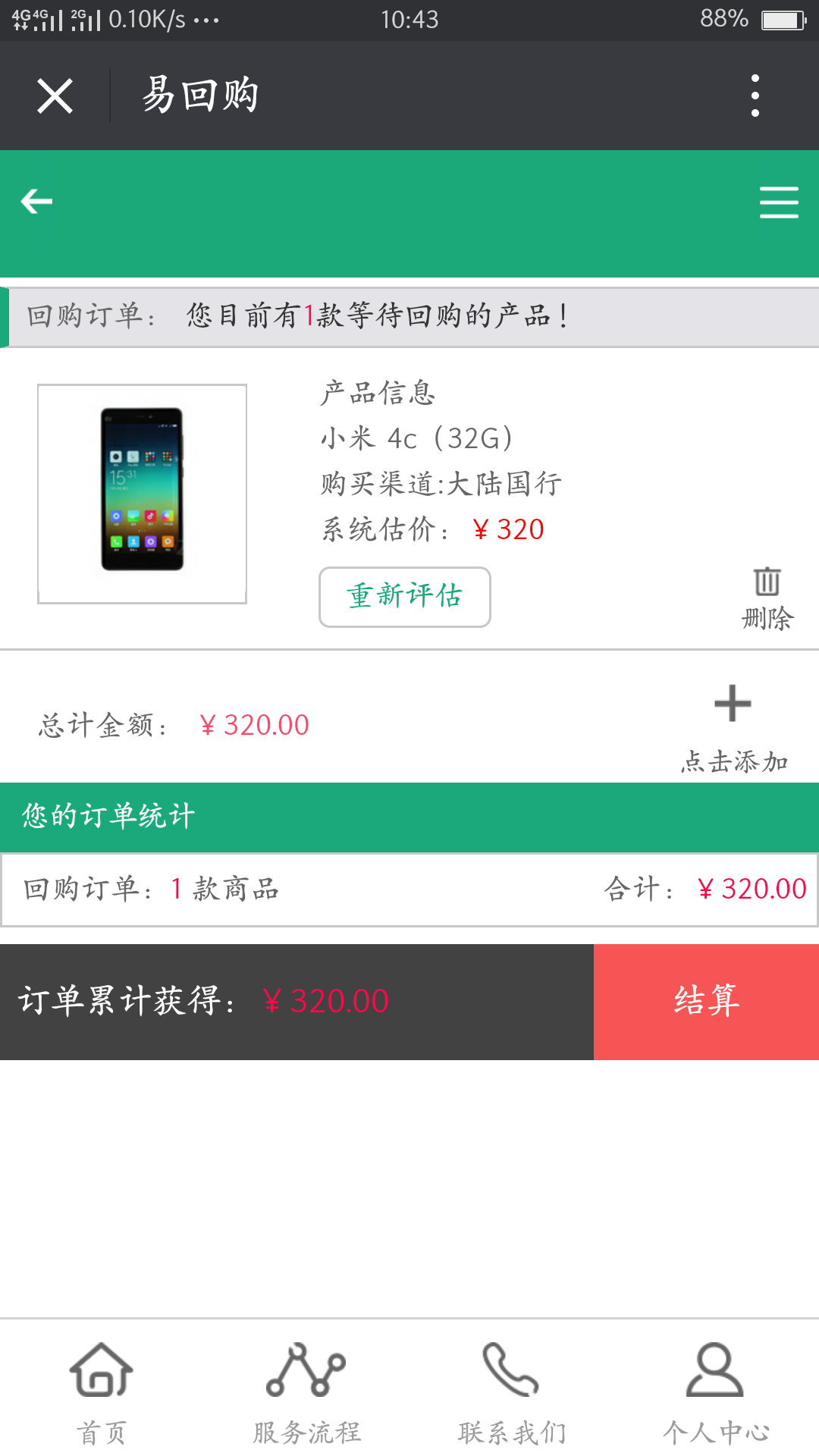The height and width of the screenshot is (1456, 819).
Task: Close the 易回购 web page
Action: [x=55, y=96]
